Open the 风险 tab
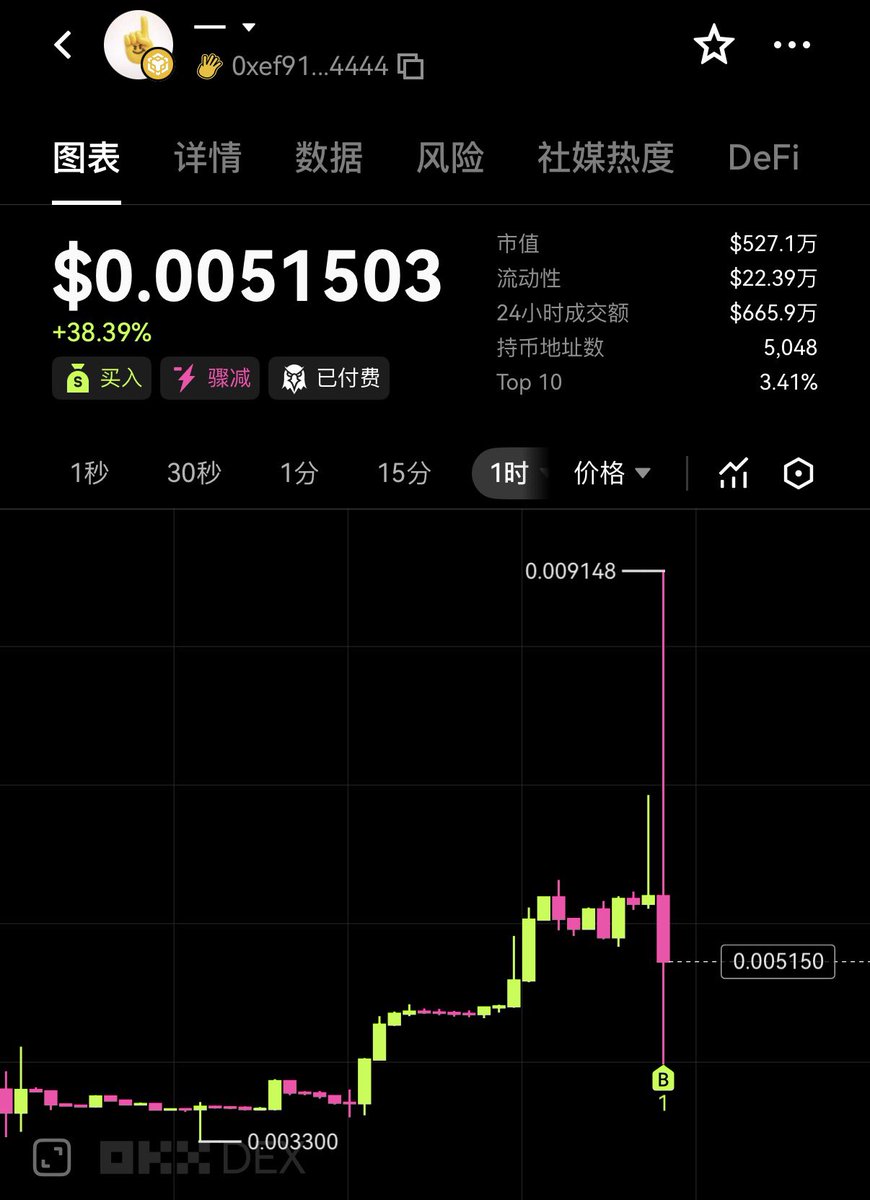Viewport: 870px width, 1200px height. click(450, 158)
